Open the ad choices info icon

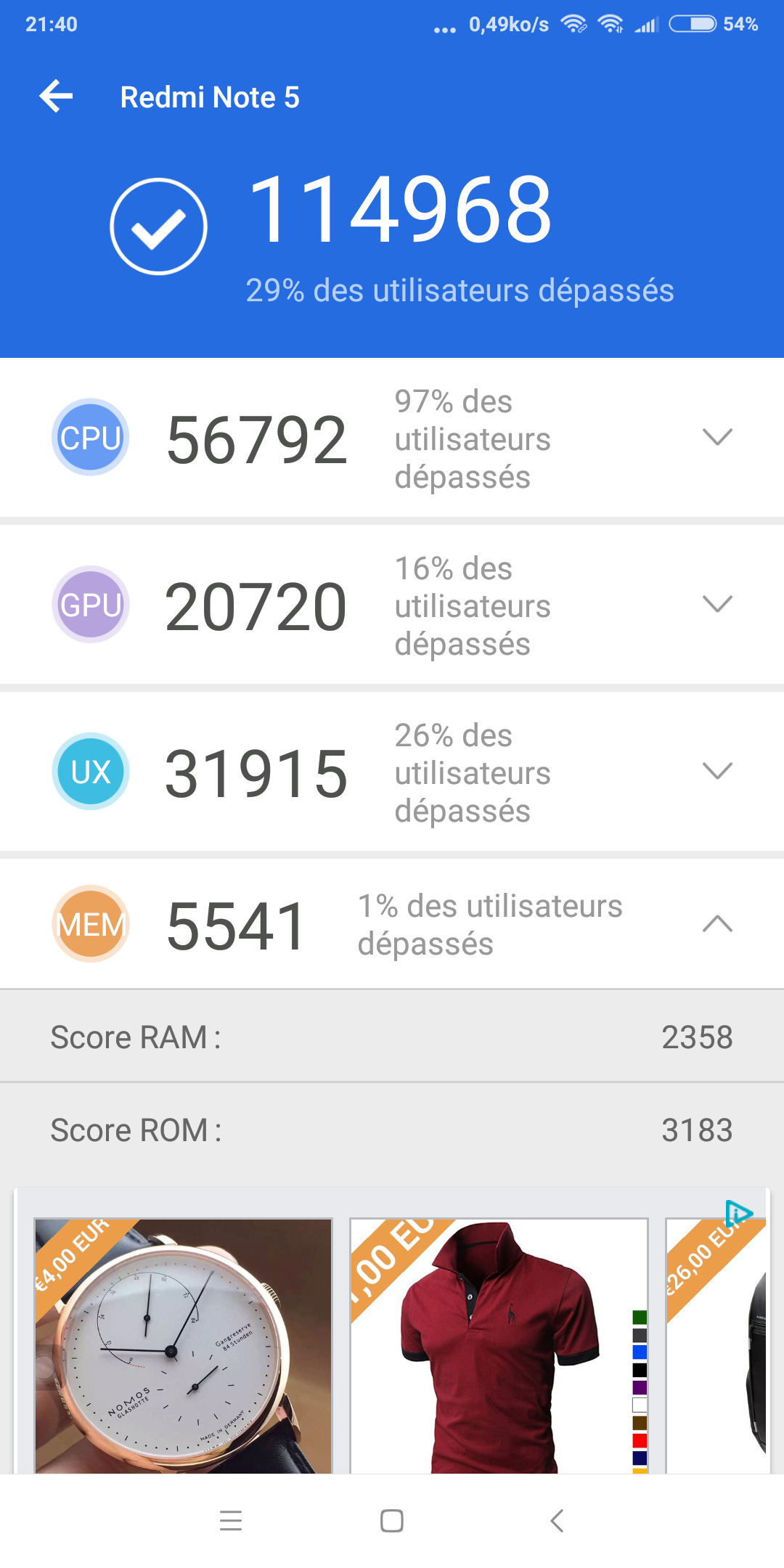(x=738, y=1213)
